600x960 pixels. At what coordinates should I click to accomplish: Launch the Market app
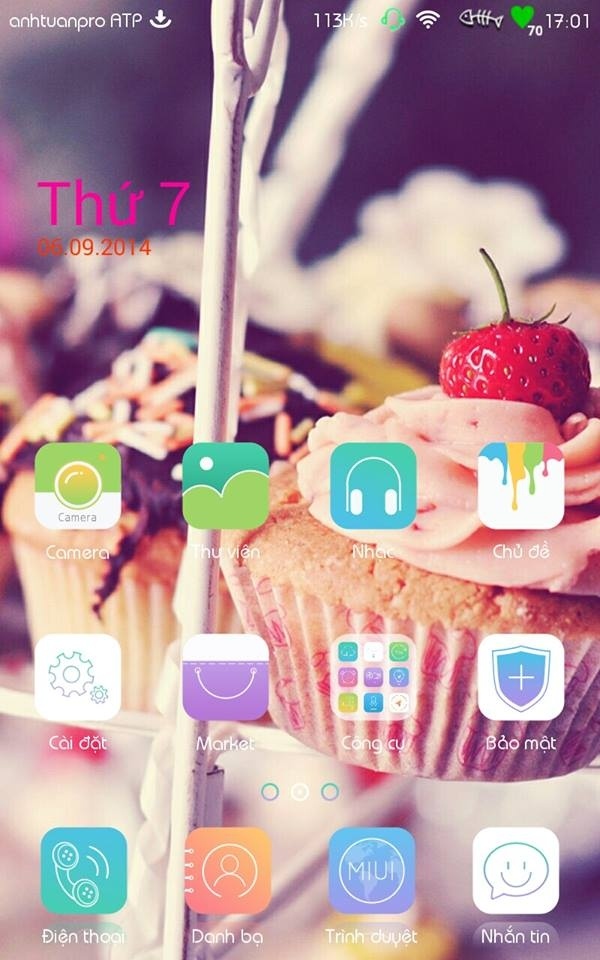226,677
